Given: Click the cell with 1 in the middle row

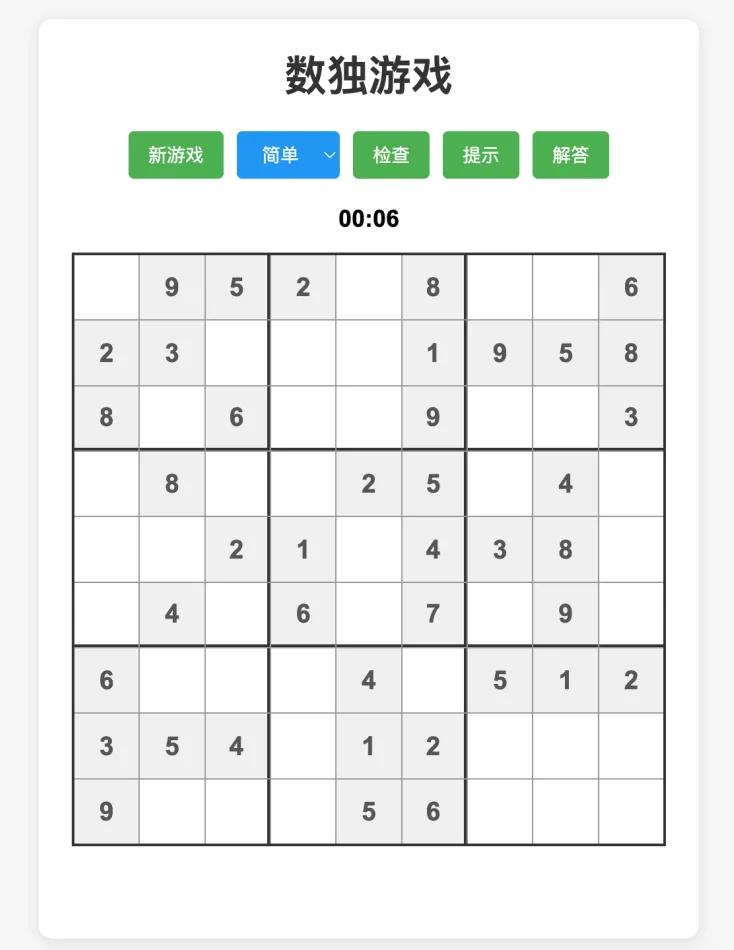Looking at the screenshot, I should (x=302, y=548).
